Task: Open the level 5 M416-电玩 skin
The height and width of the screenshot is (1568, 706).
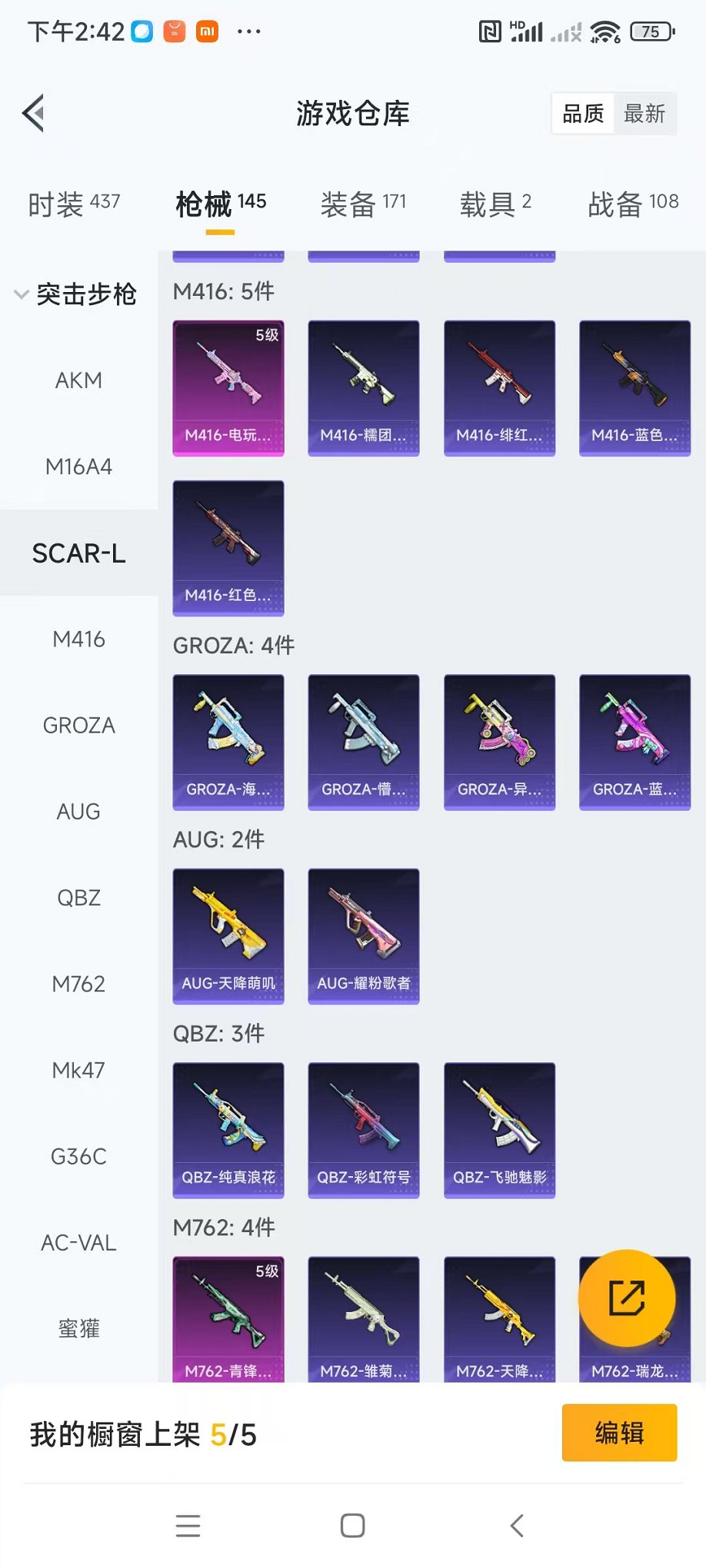Action: click(x=228, y=388)
